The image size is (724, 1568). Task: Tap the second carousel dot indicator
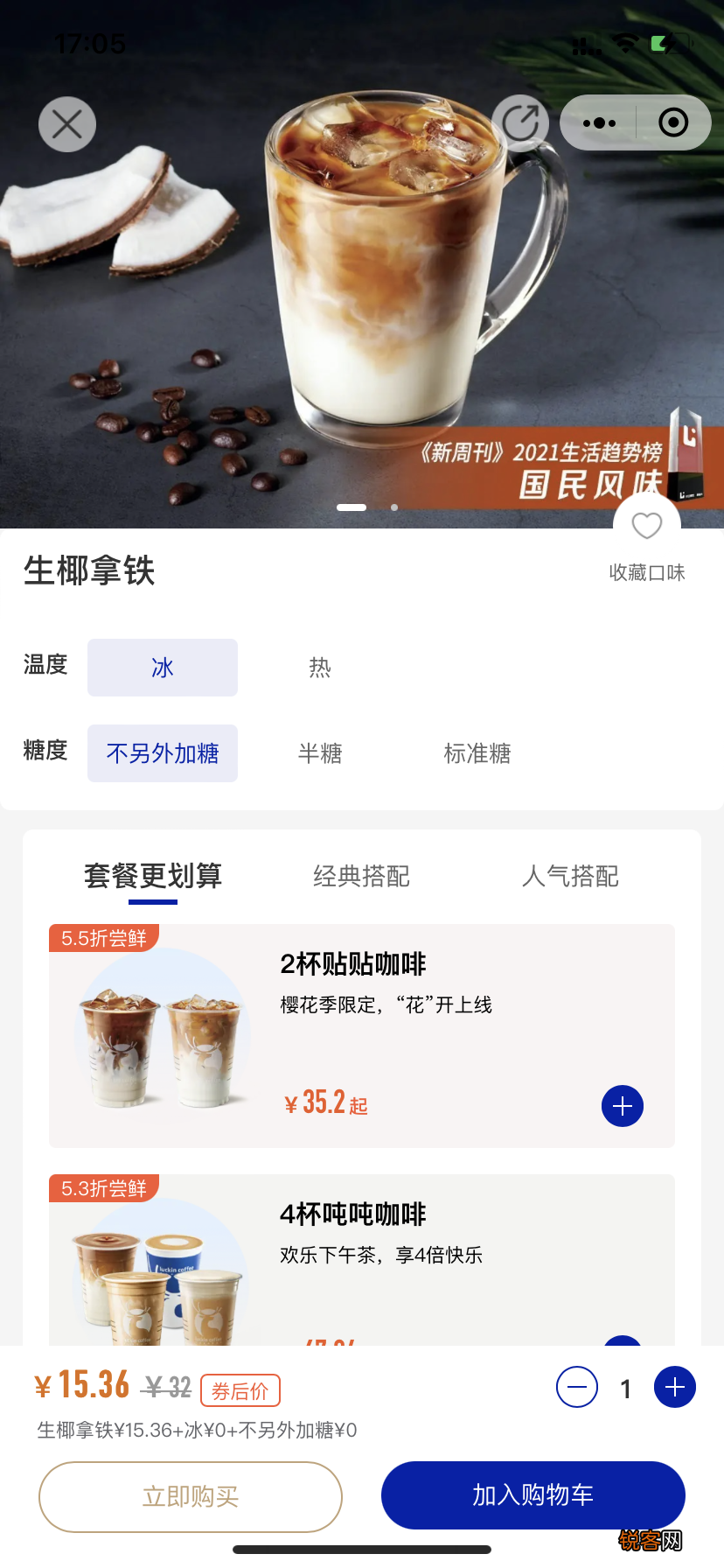[x=393, y=507]
